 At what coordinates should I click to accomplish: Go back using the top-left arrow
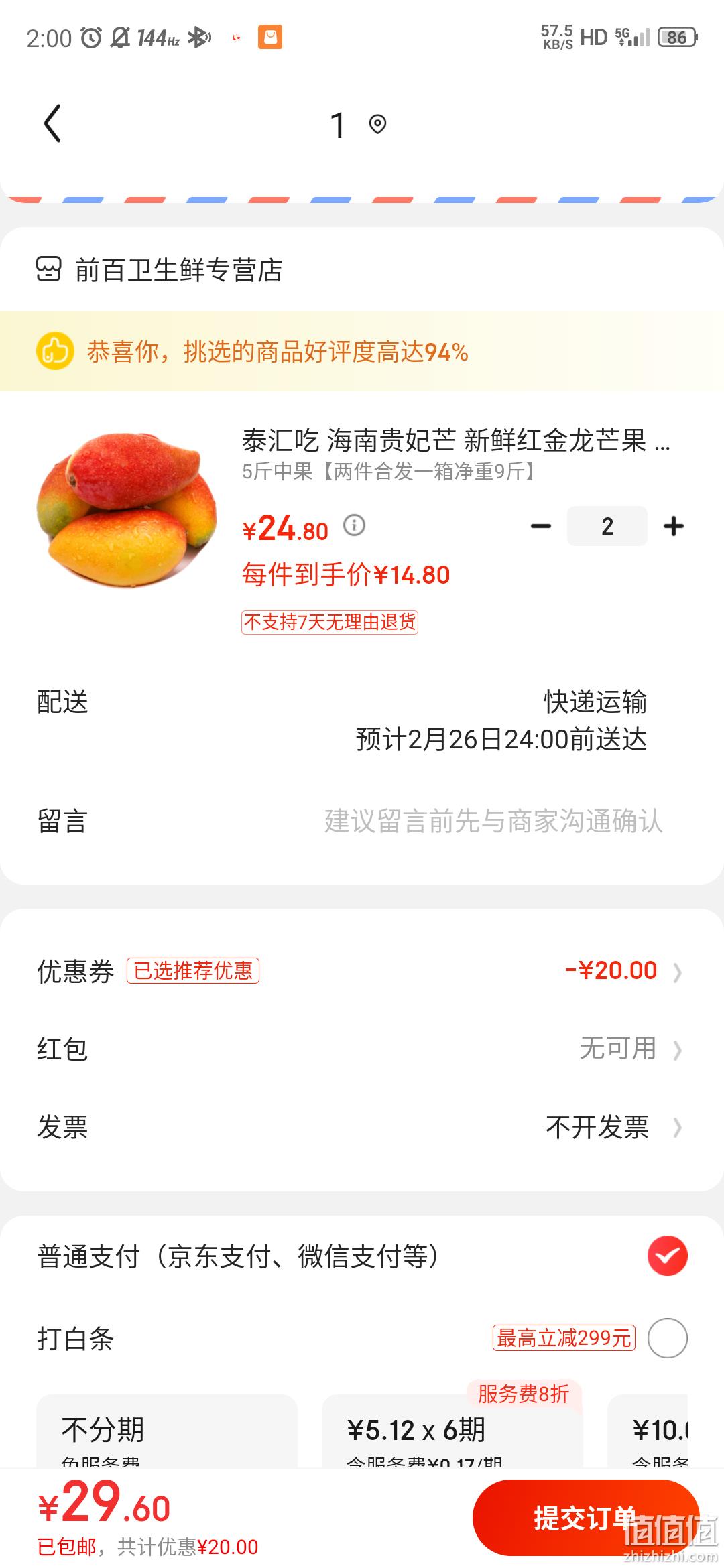click(x=52, y=123)
